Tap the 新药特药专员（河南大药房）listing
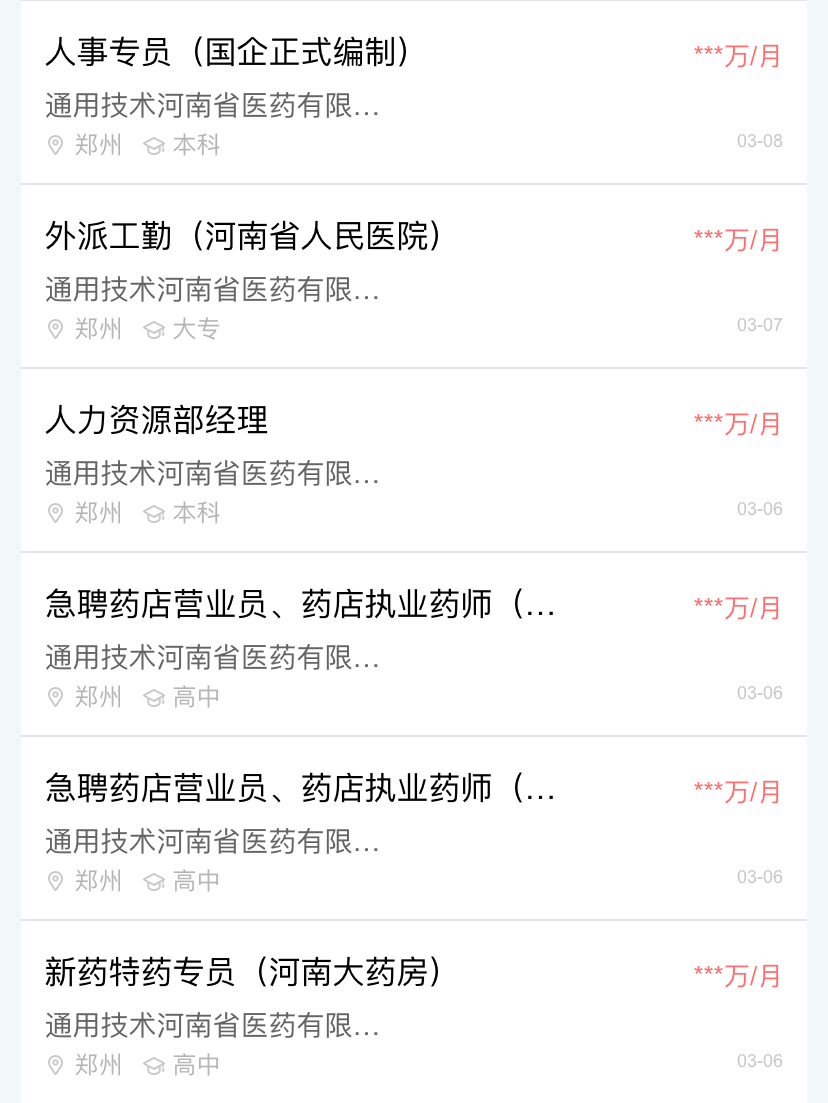The image size is (828, 1103). 244,973
